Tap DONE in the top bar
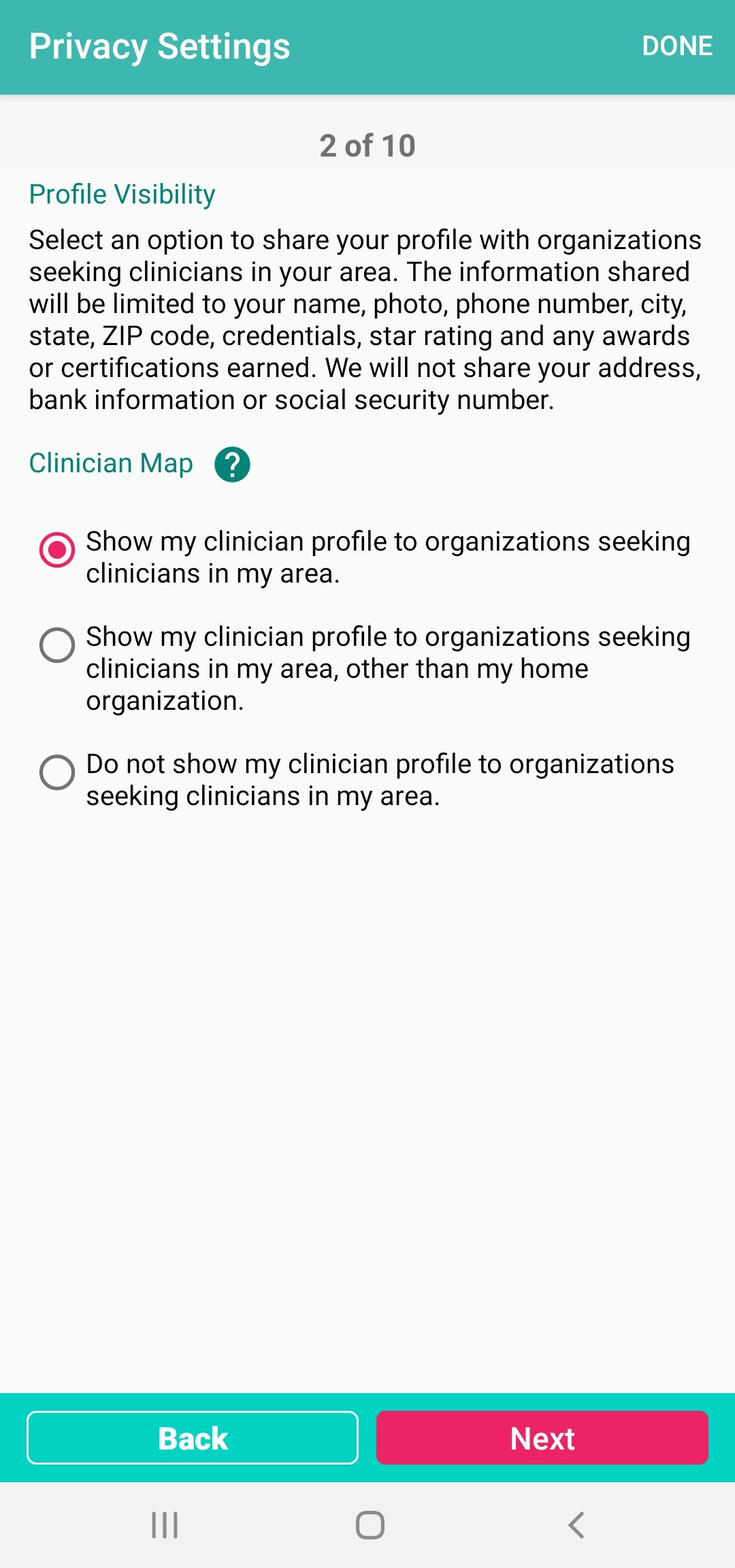This screenshot has height=1568, width=735. click(x=676, y=46)
